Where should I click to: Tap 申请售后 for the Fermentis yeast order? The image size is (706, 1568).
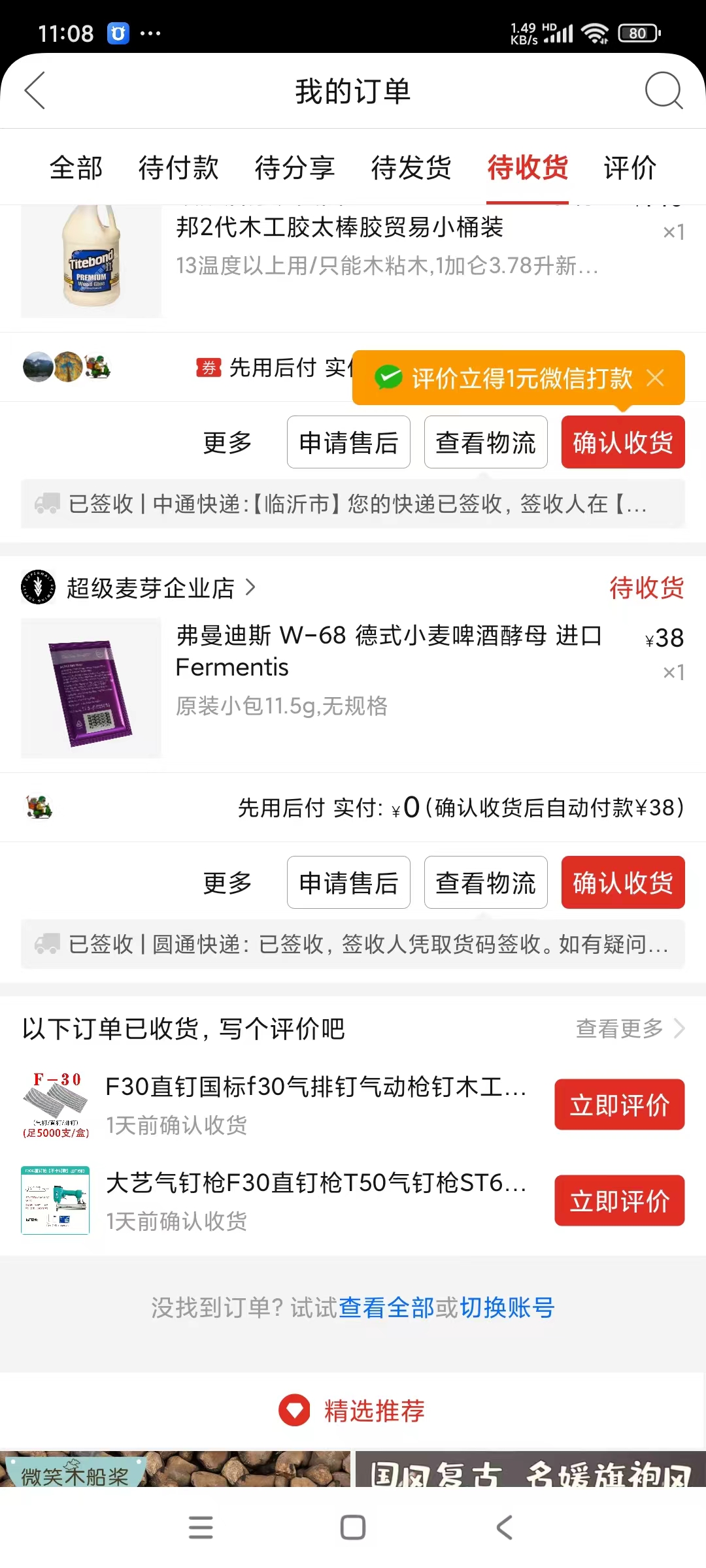[x=348, y=883]
